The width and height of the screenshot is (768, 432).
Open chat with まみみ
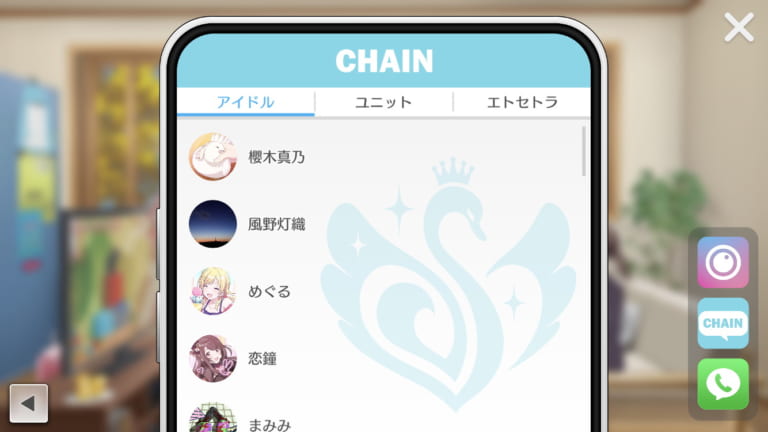268,423
